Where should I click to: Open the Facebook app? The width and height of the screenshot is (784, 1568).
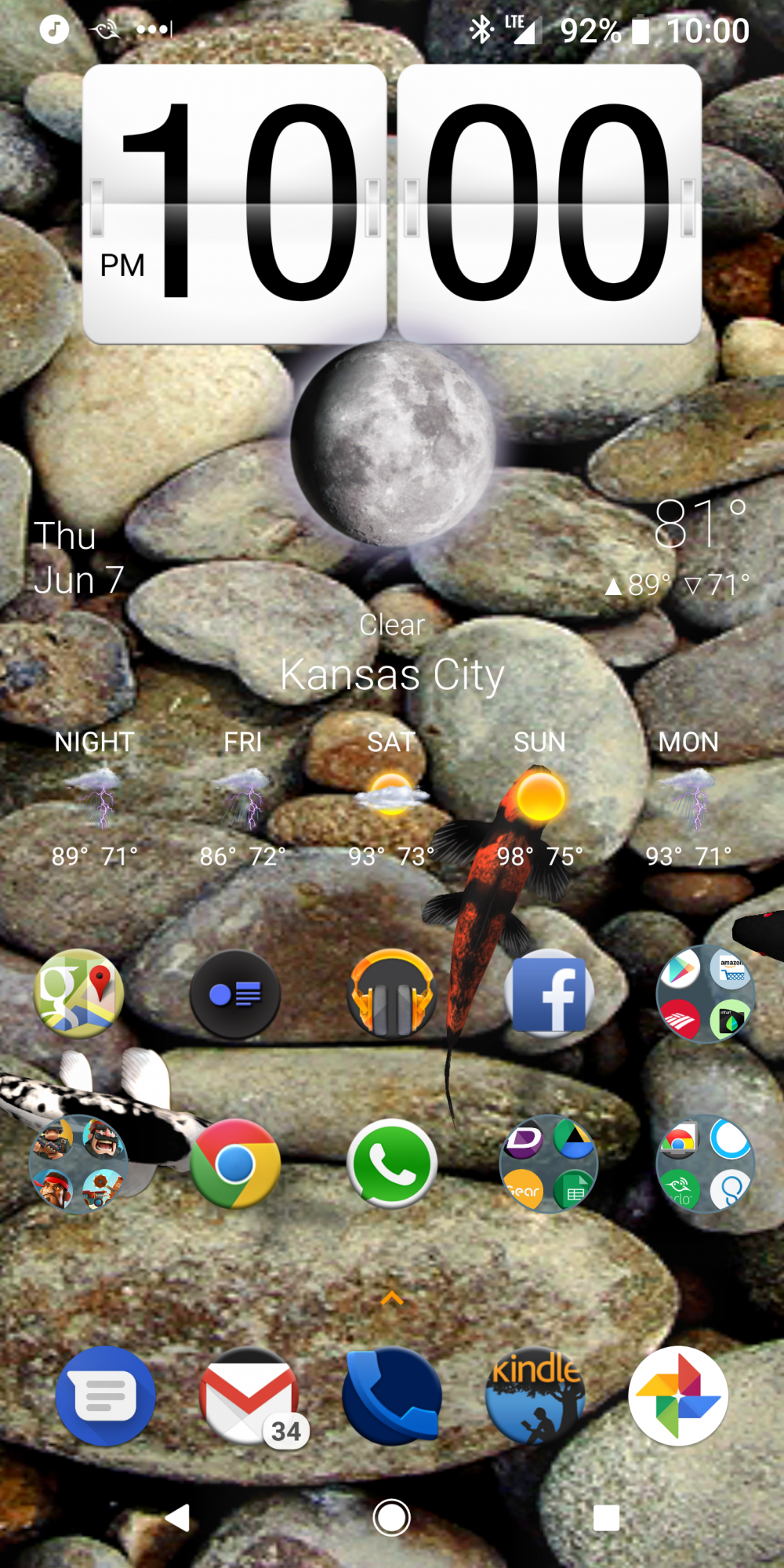click(549, 993)
